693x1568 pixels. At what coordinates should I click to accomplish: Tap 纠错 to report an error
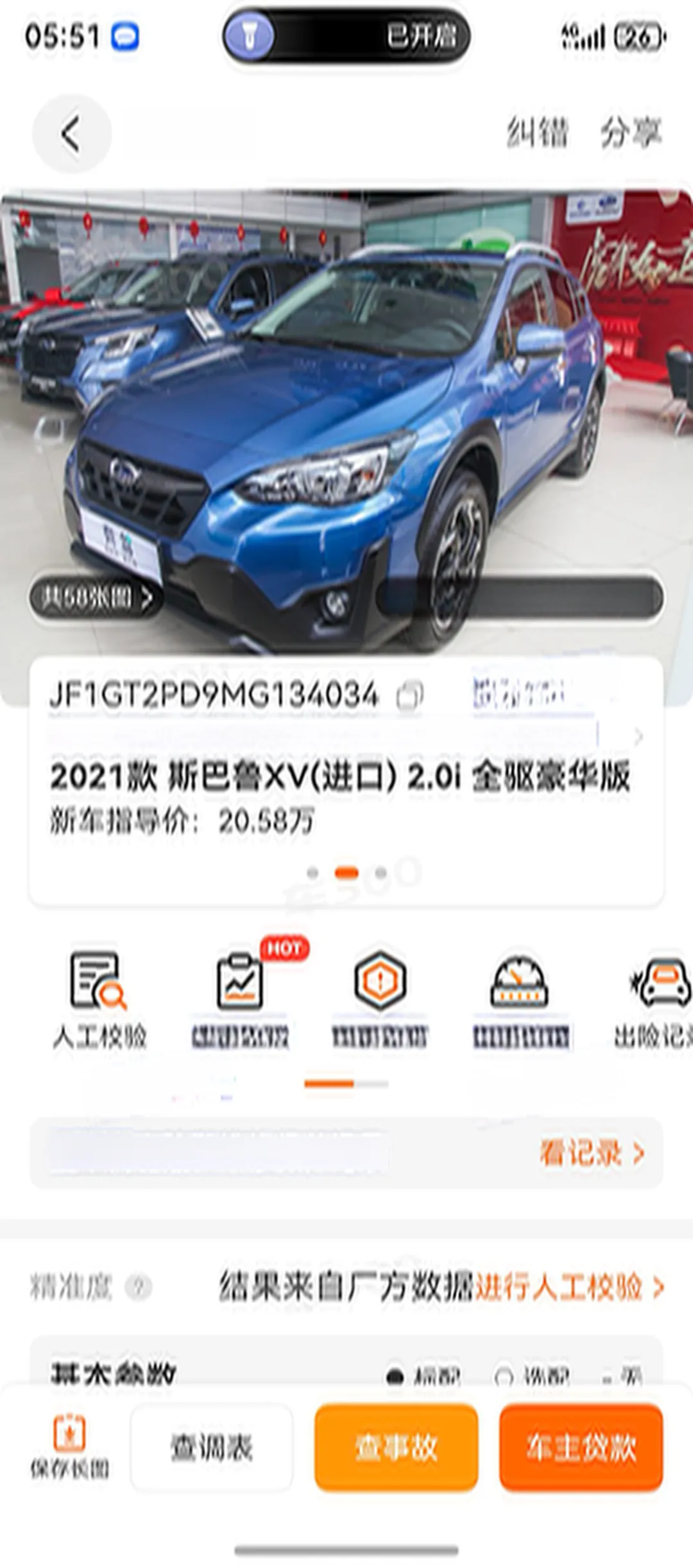click(x=538, y=133)
